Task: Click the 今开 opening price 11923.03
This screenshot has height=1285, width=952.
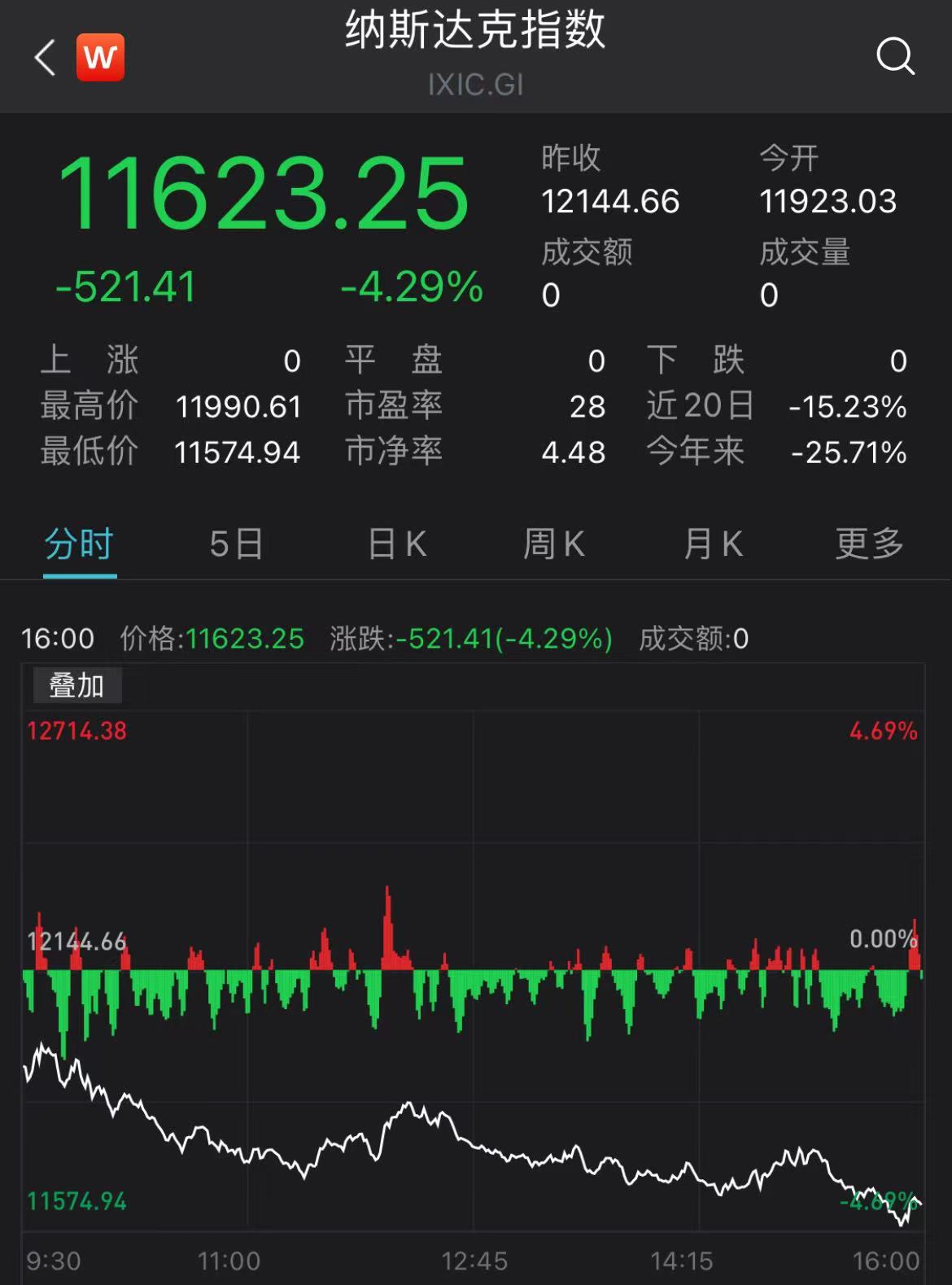Action: [x=828, y=201]
